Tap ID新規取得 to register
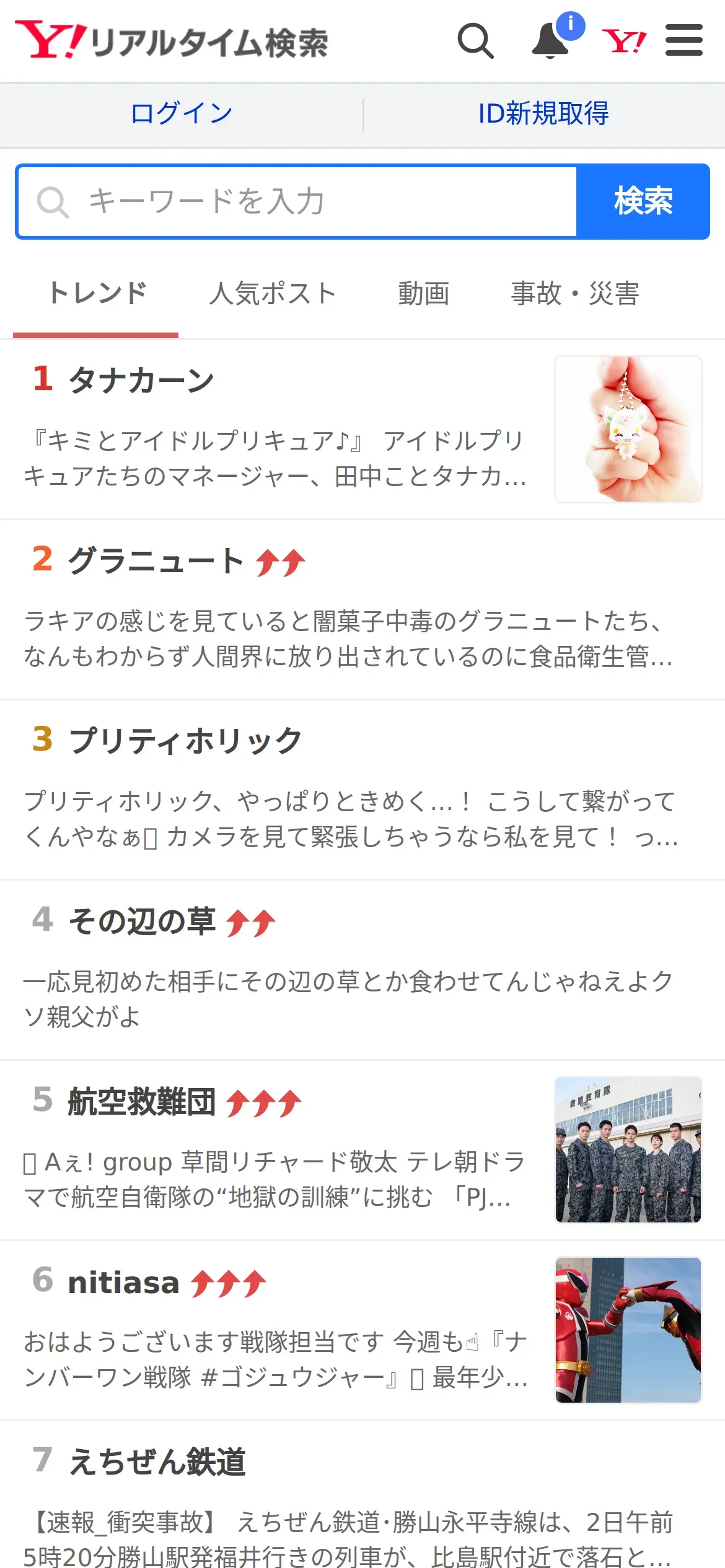Image resolution: width=725 pixels, height=1568 pixels. click(543, 114)
